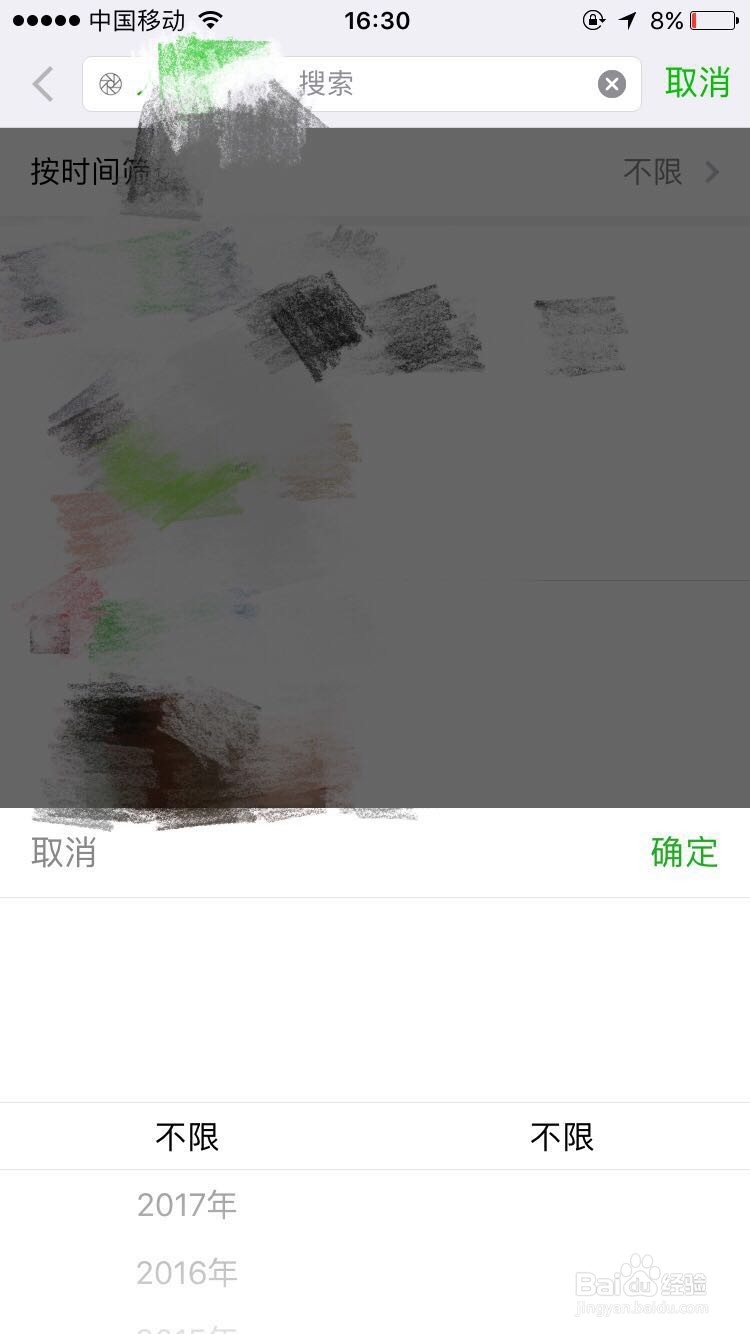The height and width of the screenshot is (1334, 750).
Task: Open the 不限 time filter option
Action: tap(654, 171)
